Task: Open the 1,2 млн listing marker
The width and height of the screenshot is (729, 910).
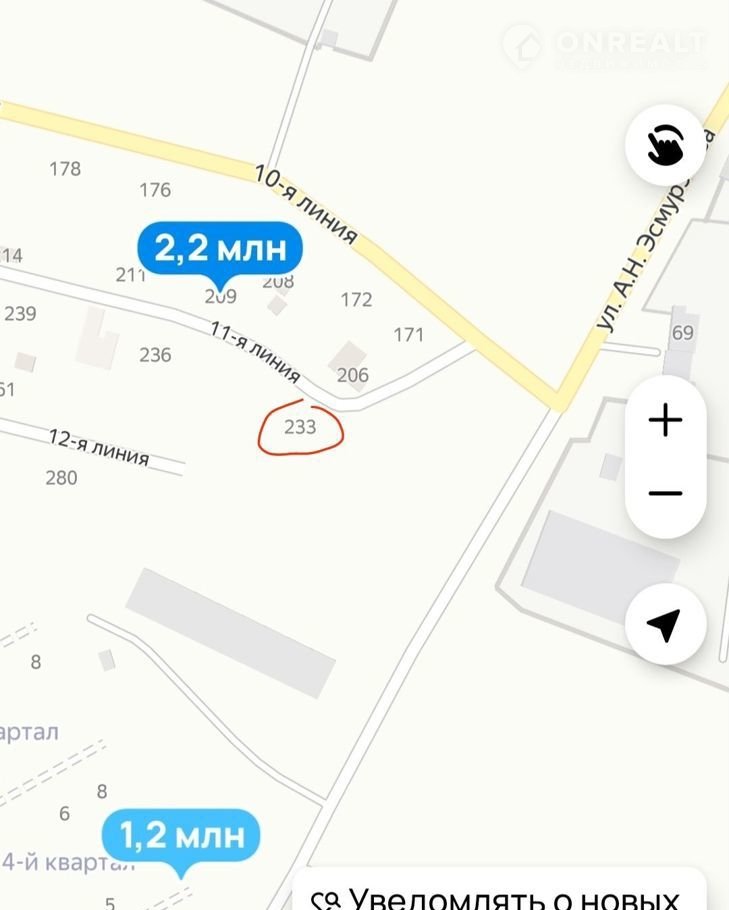Action: click(181, 835)
